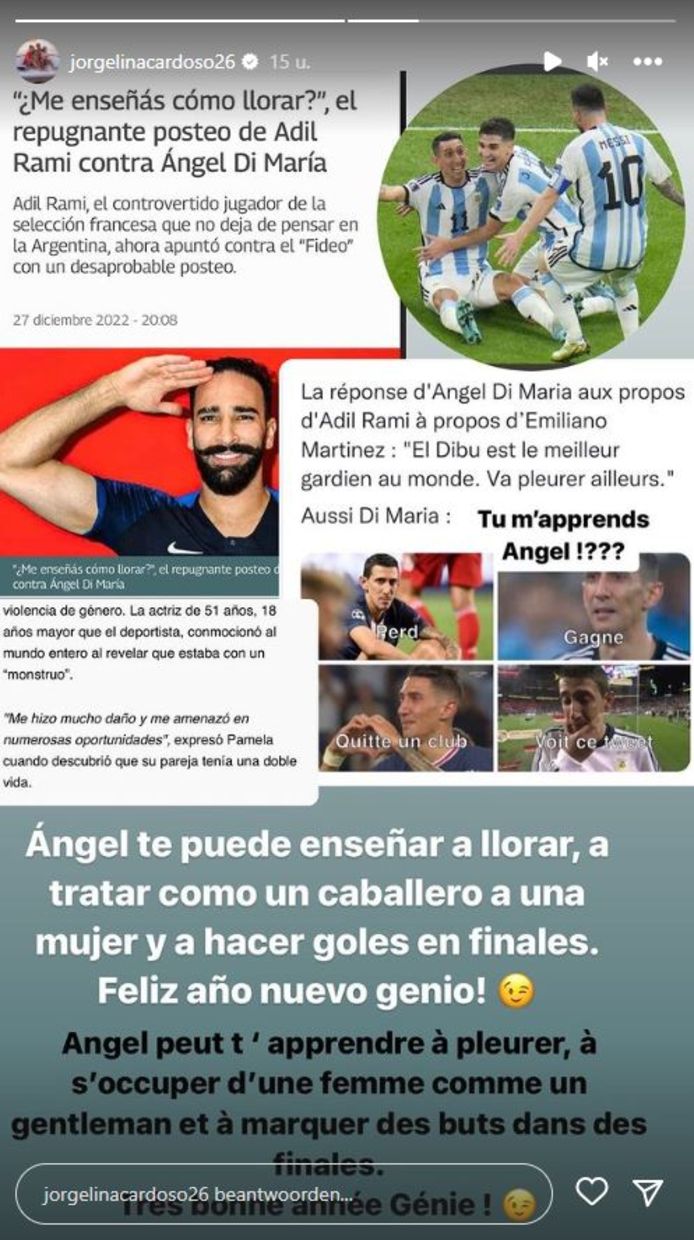This screenshot has width=694, height=1240.
Task: Reply to jorgelinacardoso26's story
Action: coord(285,1194)
